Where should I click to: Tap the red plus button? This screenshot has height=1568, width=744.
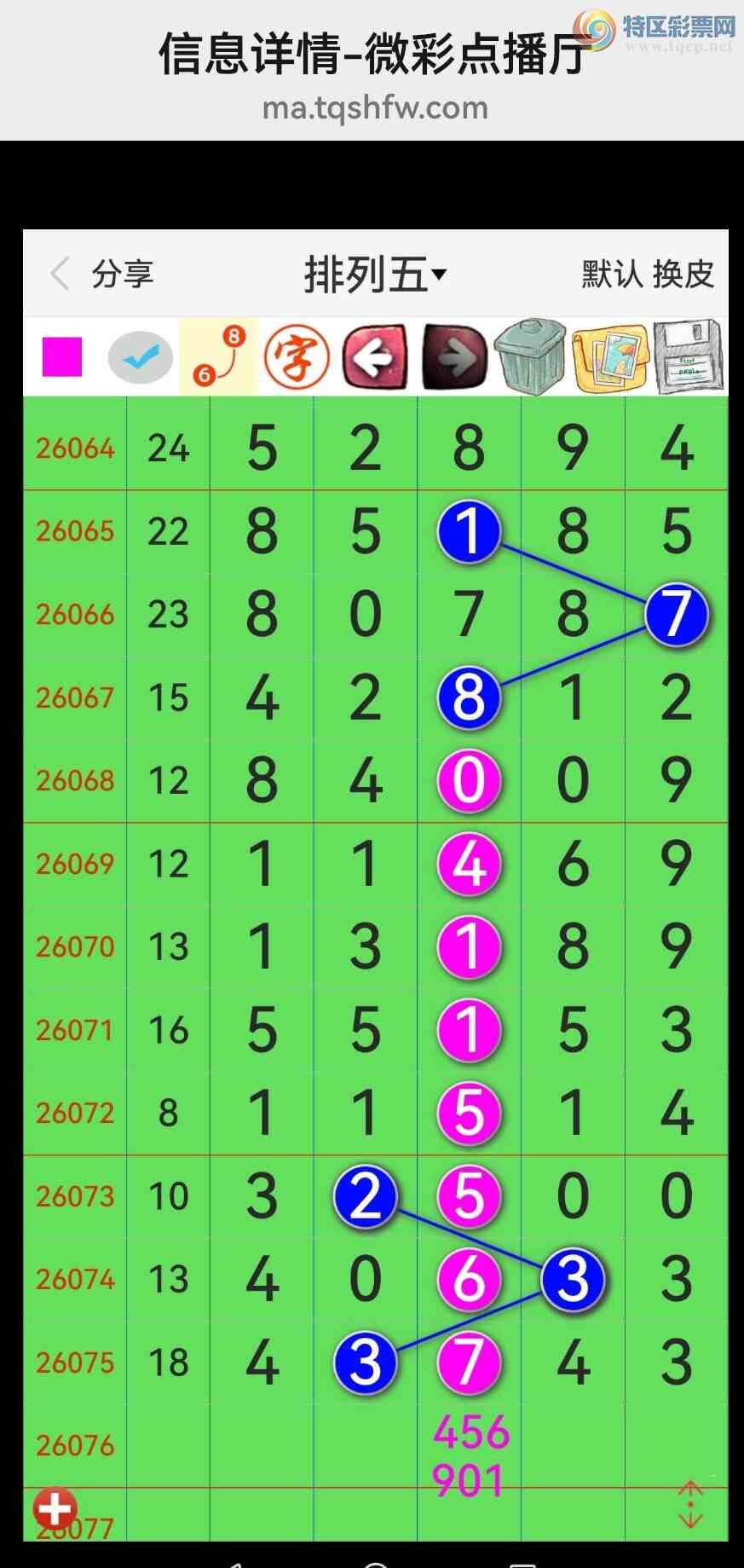point(55,1509)
